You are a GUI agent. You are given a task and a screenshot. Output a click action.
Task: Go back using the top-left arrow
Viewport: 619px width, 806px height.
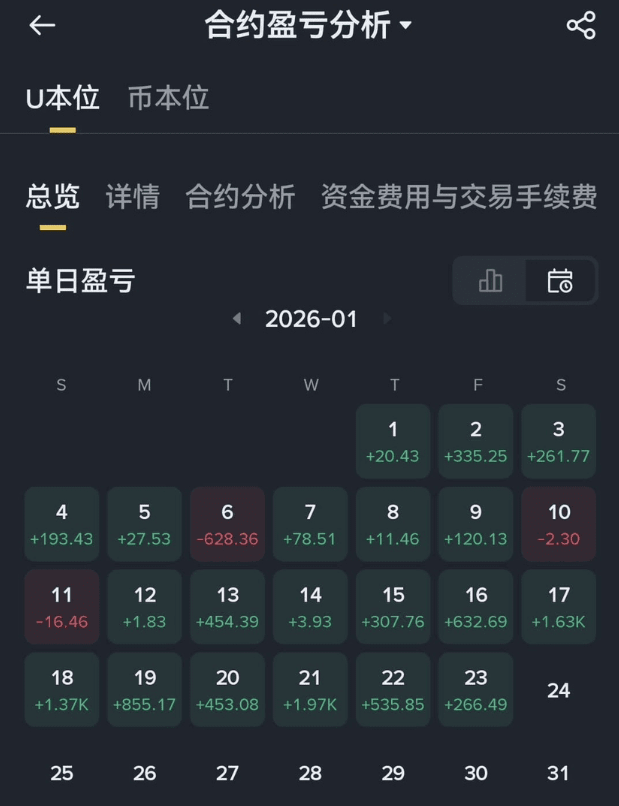pos(42,26)
